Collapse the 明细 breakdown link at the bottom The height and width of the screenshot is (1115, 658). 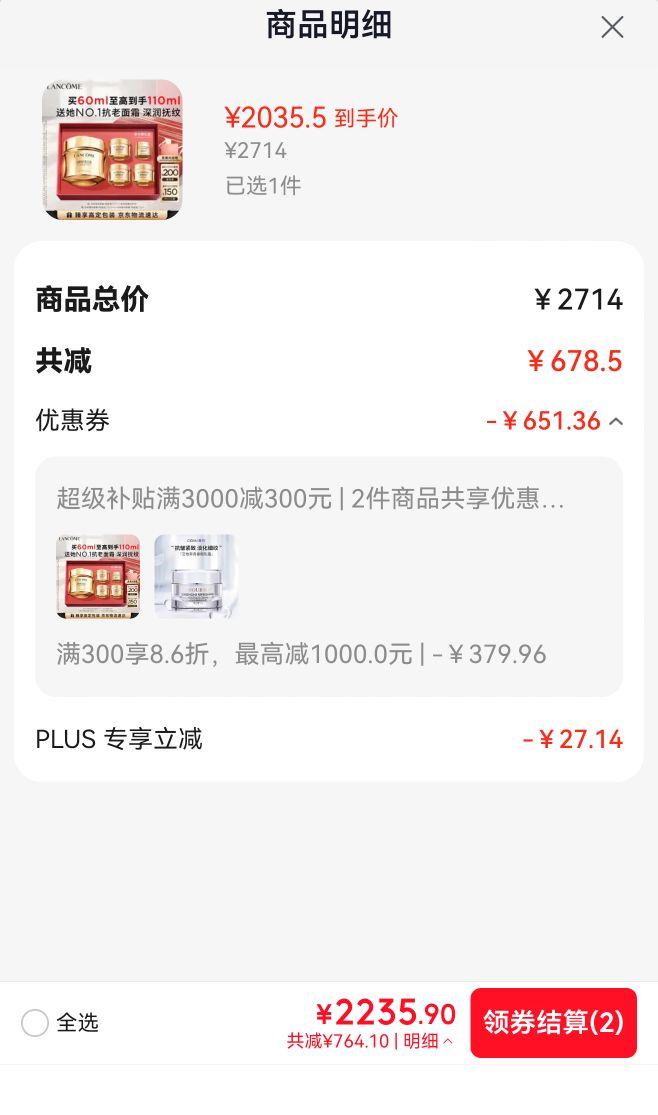pyautogui.click(x=428, y=1041)
